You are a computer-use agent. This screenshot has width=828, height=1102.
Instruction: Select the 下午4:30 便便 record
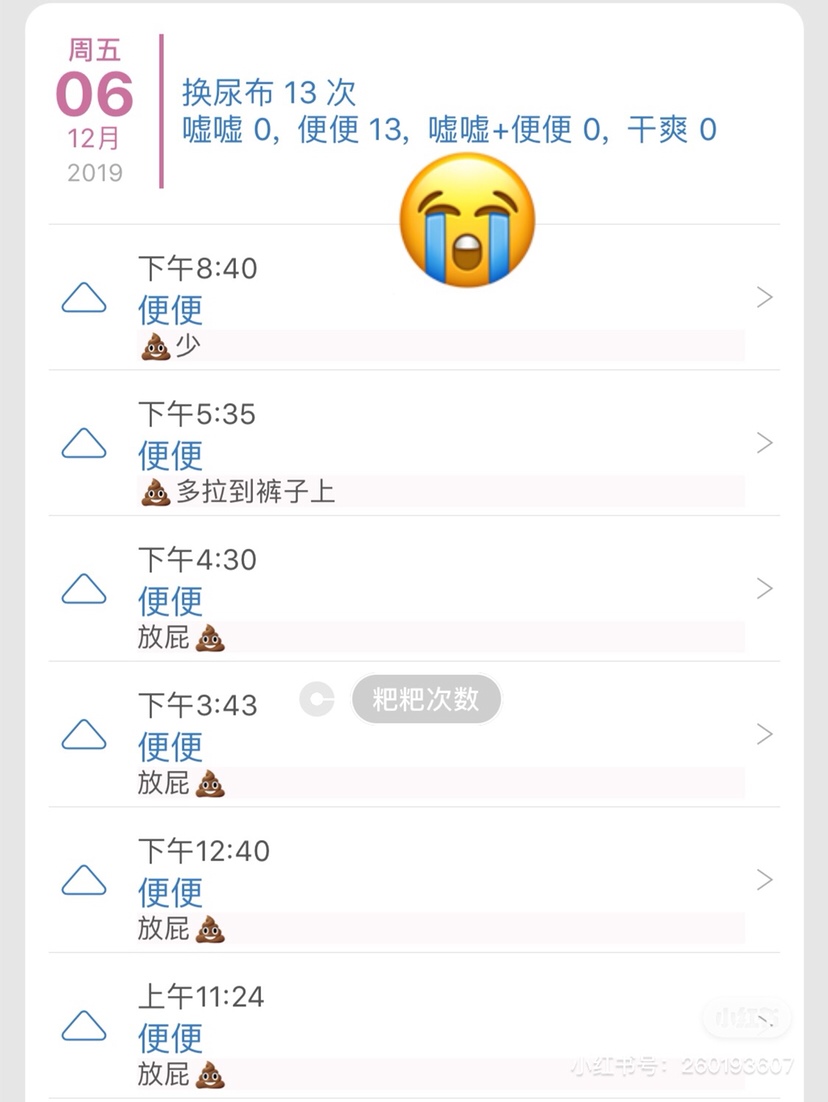[x=412, y=589]
